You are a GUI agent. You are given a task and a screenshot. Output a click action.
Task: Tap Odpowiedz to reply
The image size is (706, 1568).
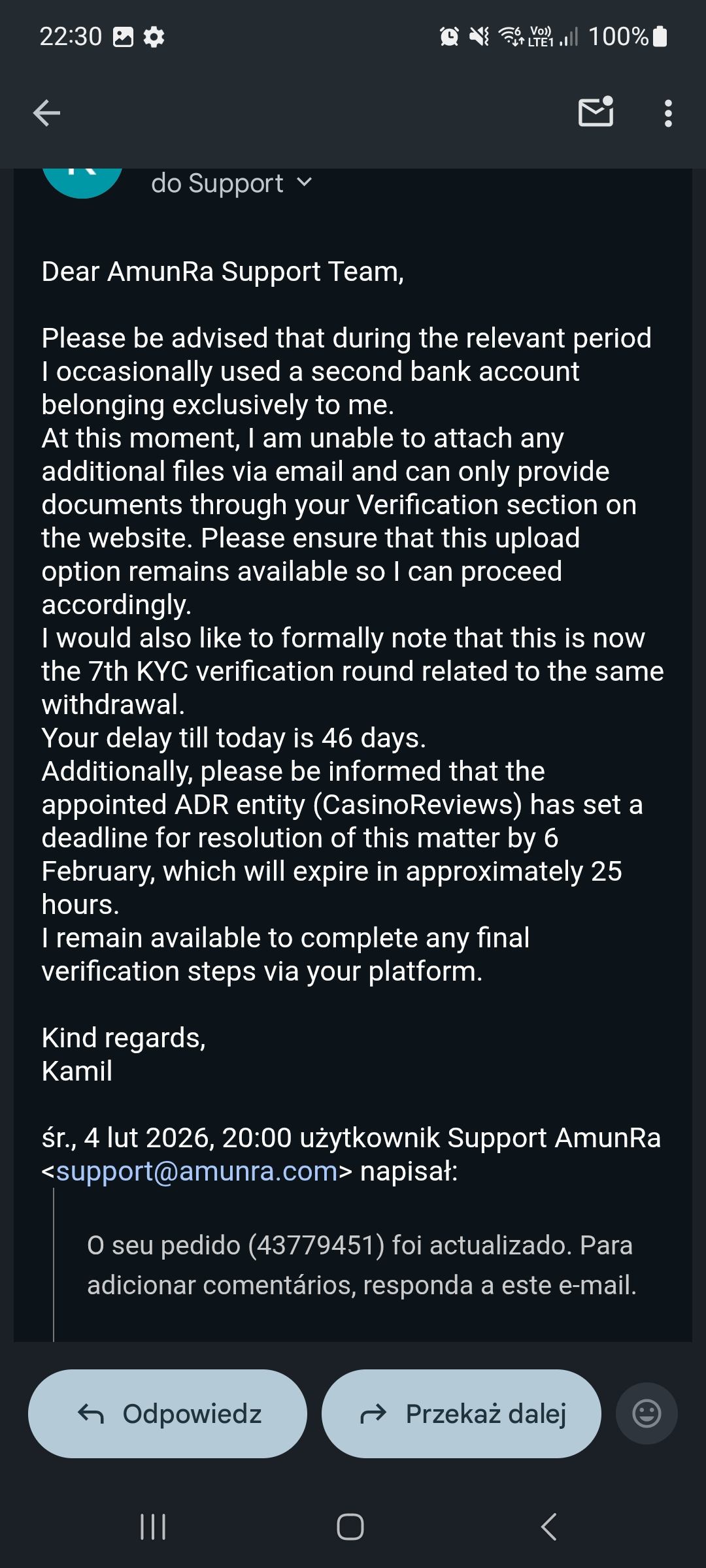(x=167, y=1414)
